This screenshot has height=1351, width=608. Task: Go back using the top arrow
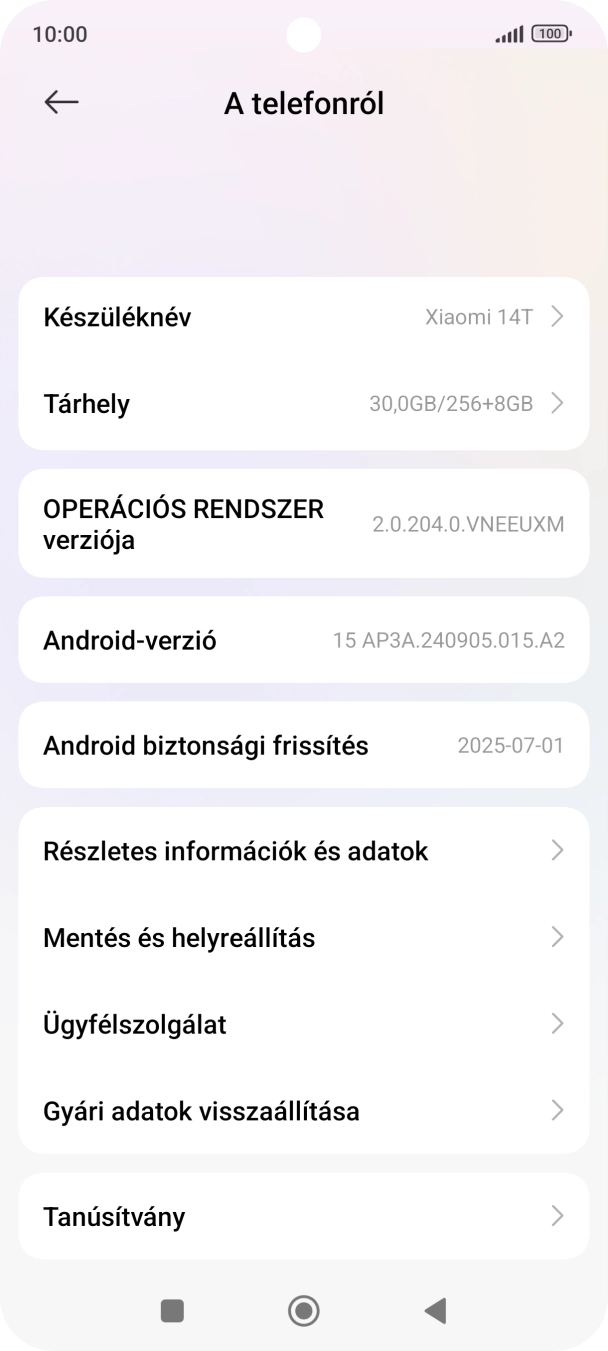[61, 102]
